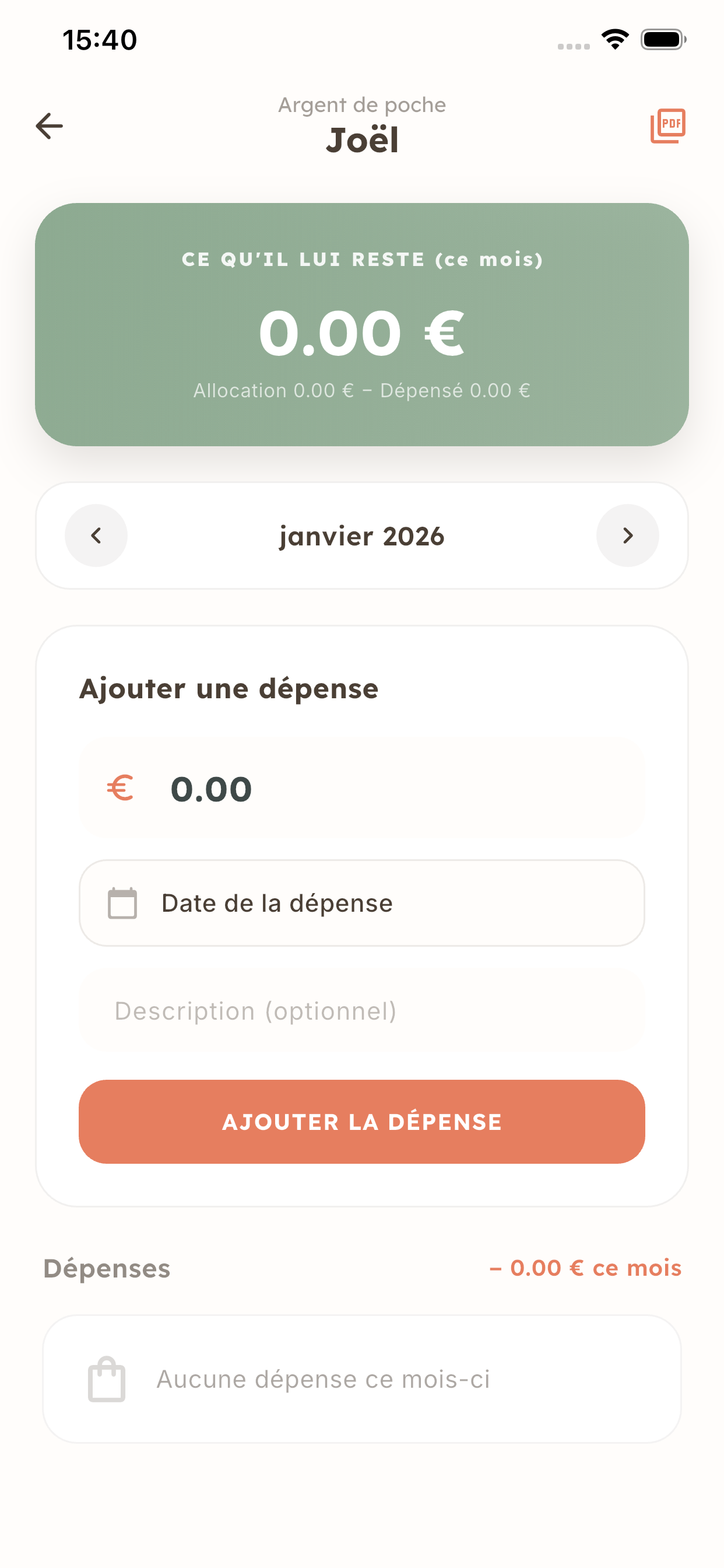Go to the previous month with the left chevron

[x=96, y=535]
